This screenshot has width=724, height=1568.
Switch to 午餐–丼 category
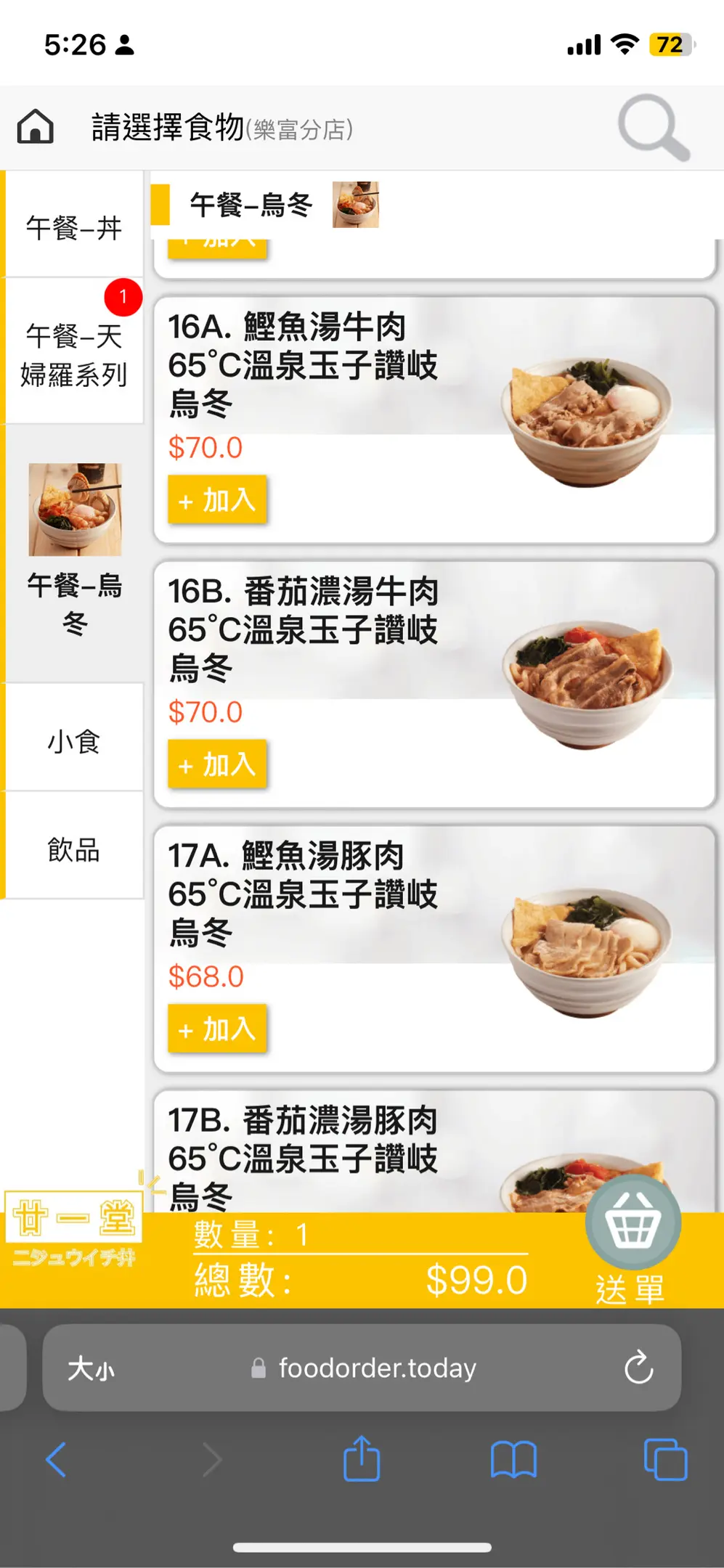click(74, 227)
